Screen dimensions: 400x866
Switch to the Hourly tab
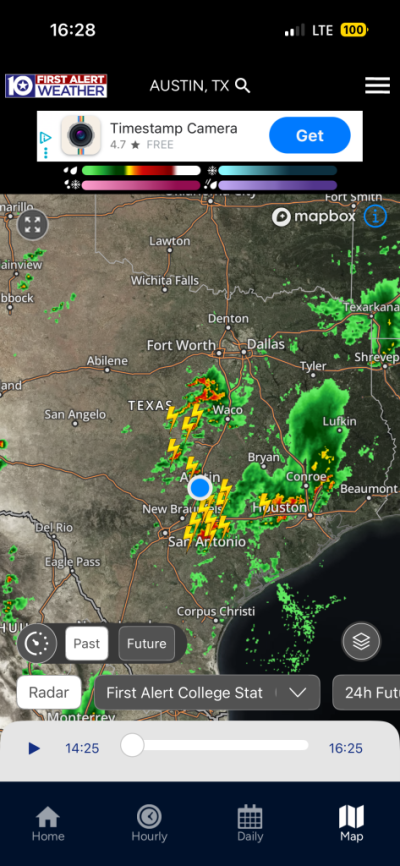[149, 823]
